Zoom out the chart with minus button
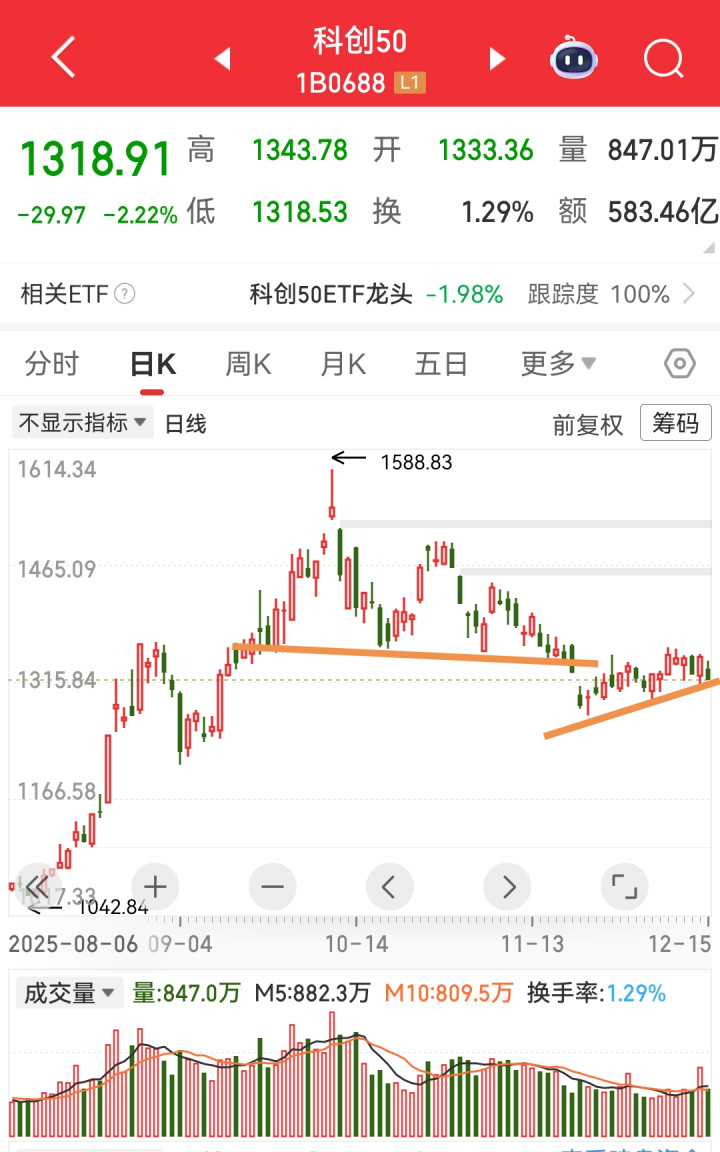Screen dimensions: 720x1152 pyautogui.click(x=272, y=886)
